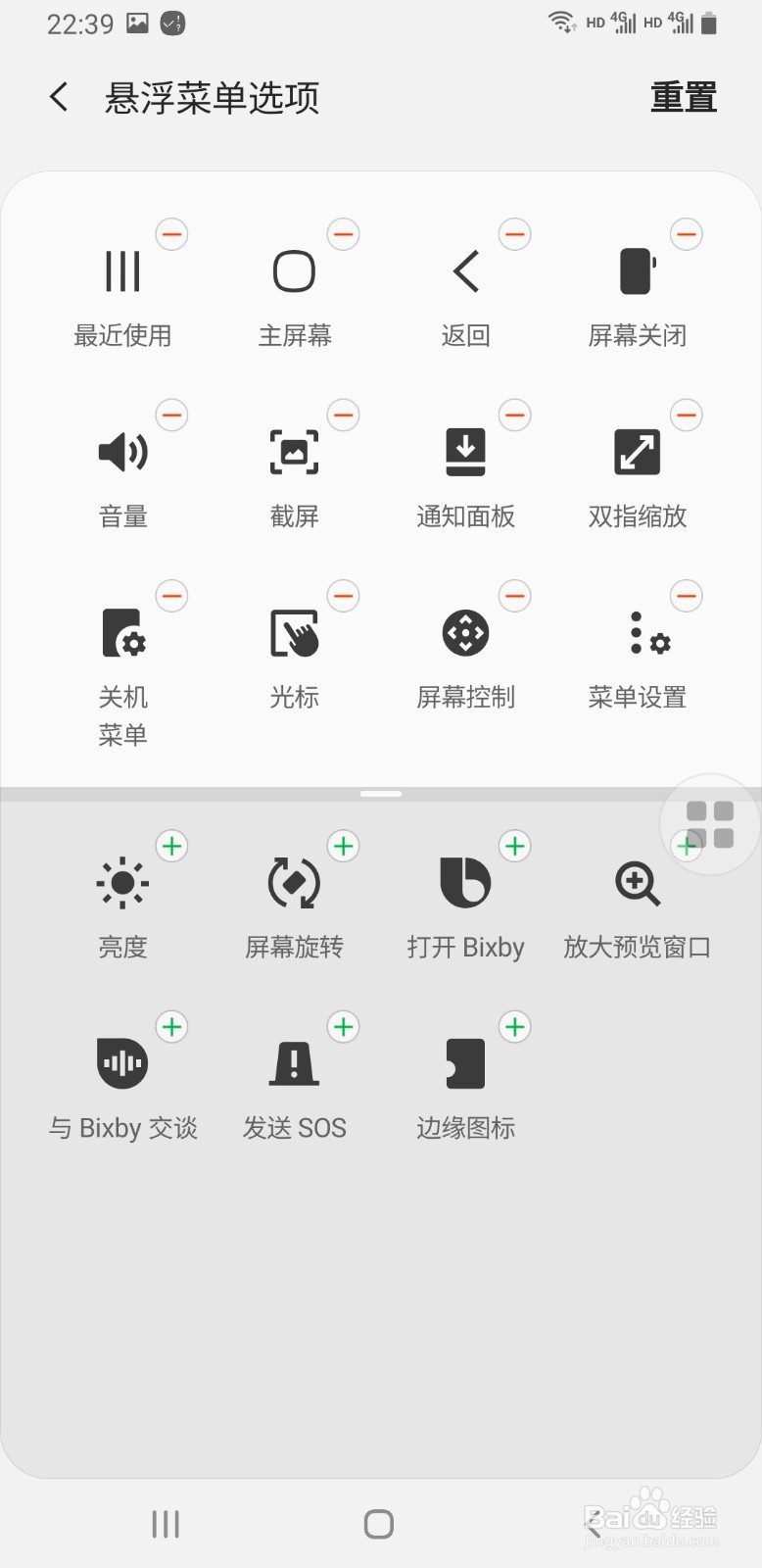Screen dimensions: 762x1568
Task: Remove 音量 item with minus
Action: tap(172, 416)
